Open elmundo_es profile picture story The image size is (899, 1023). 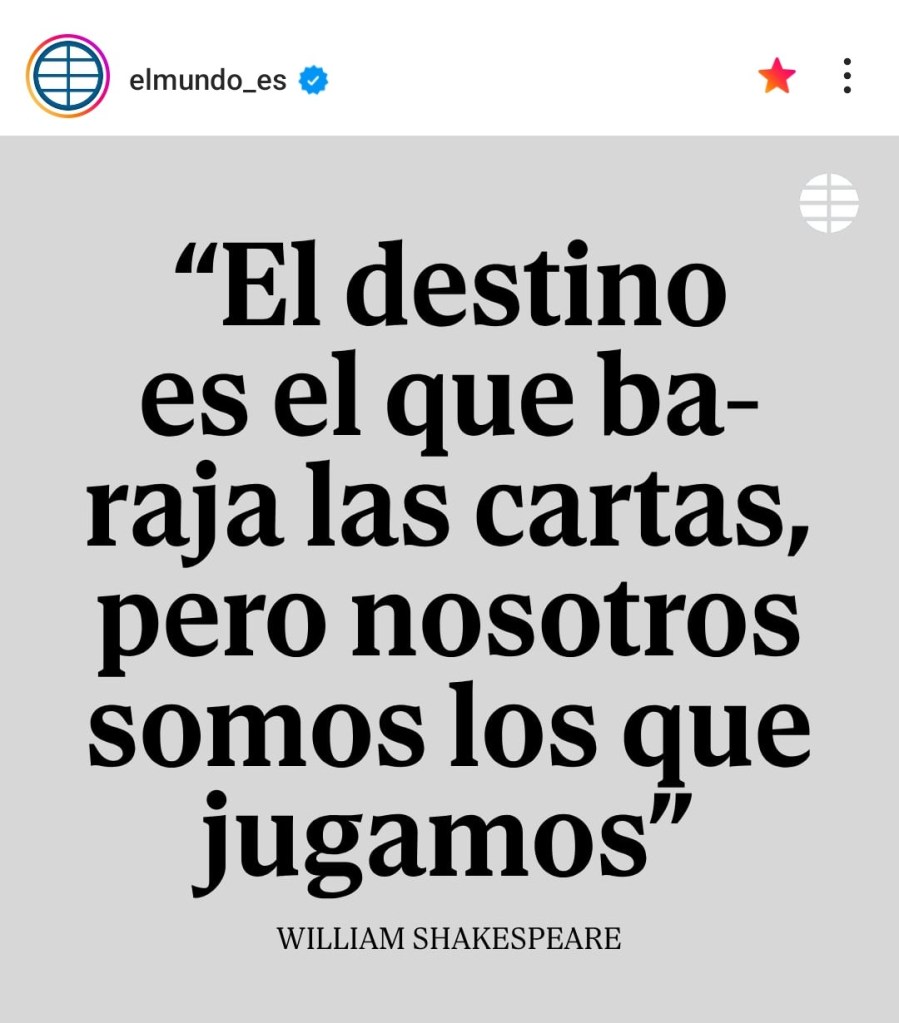pyautogui.click(x=68, y=77)
